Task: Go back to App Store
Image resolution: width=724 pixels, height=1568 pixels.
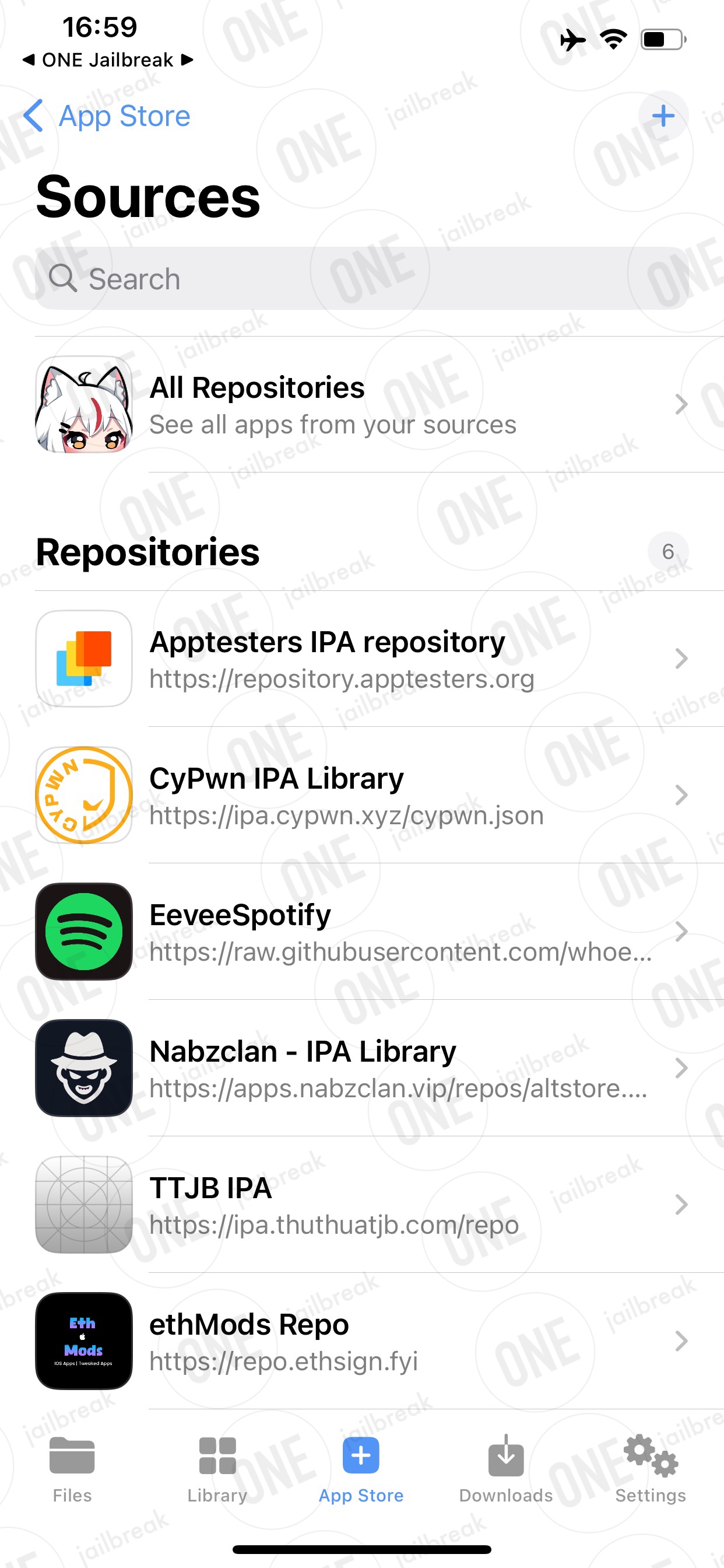Action: [x=107, y=116]
